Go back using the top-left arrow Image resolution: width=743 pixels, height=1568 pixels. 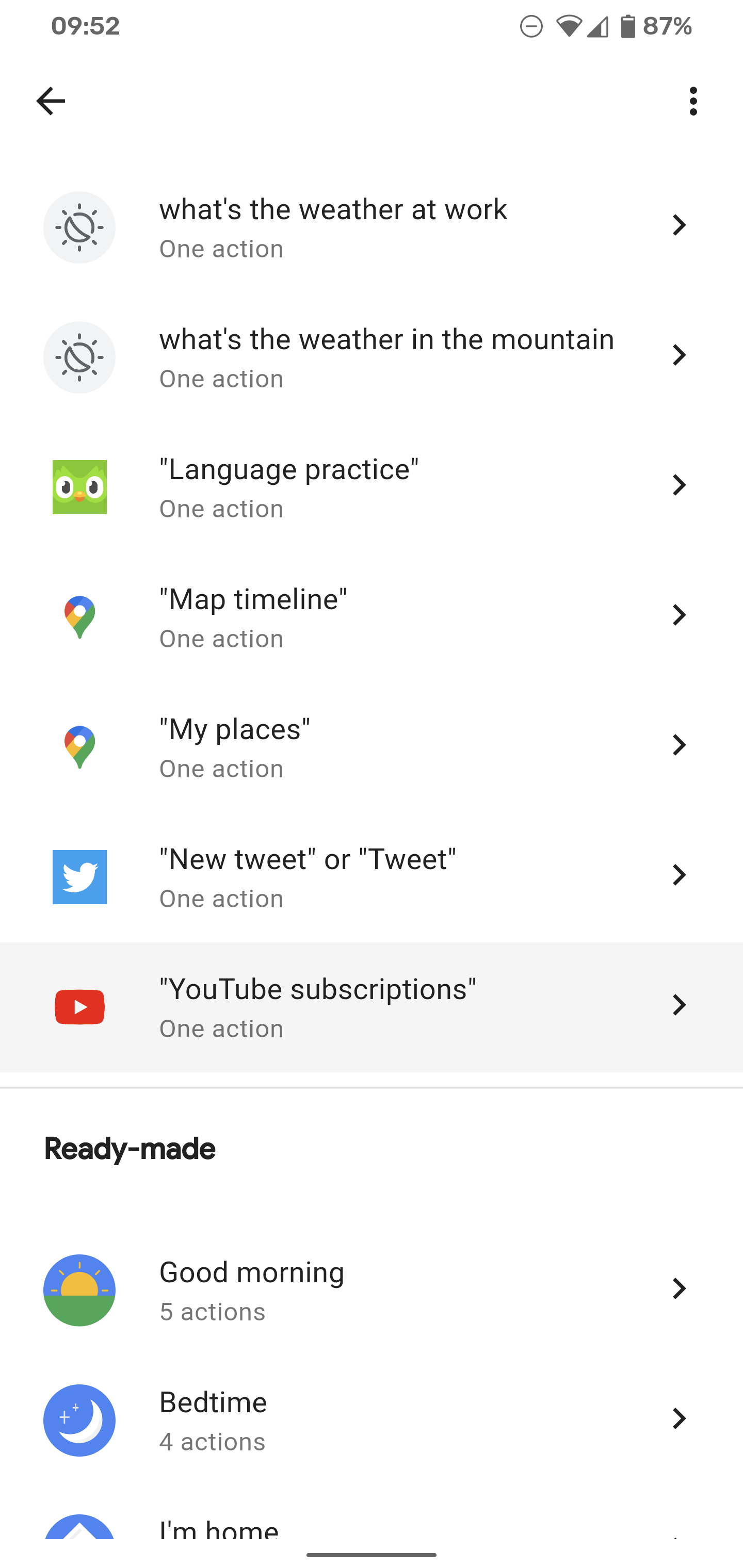pos(51,101)
